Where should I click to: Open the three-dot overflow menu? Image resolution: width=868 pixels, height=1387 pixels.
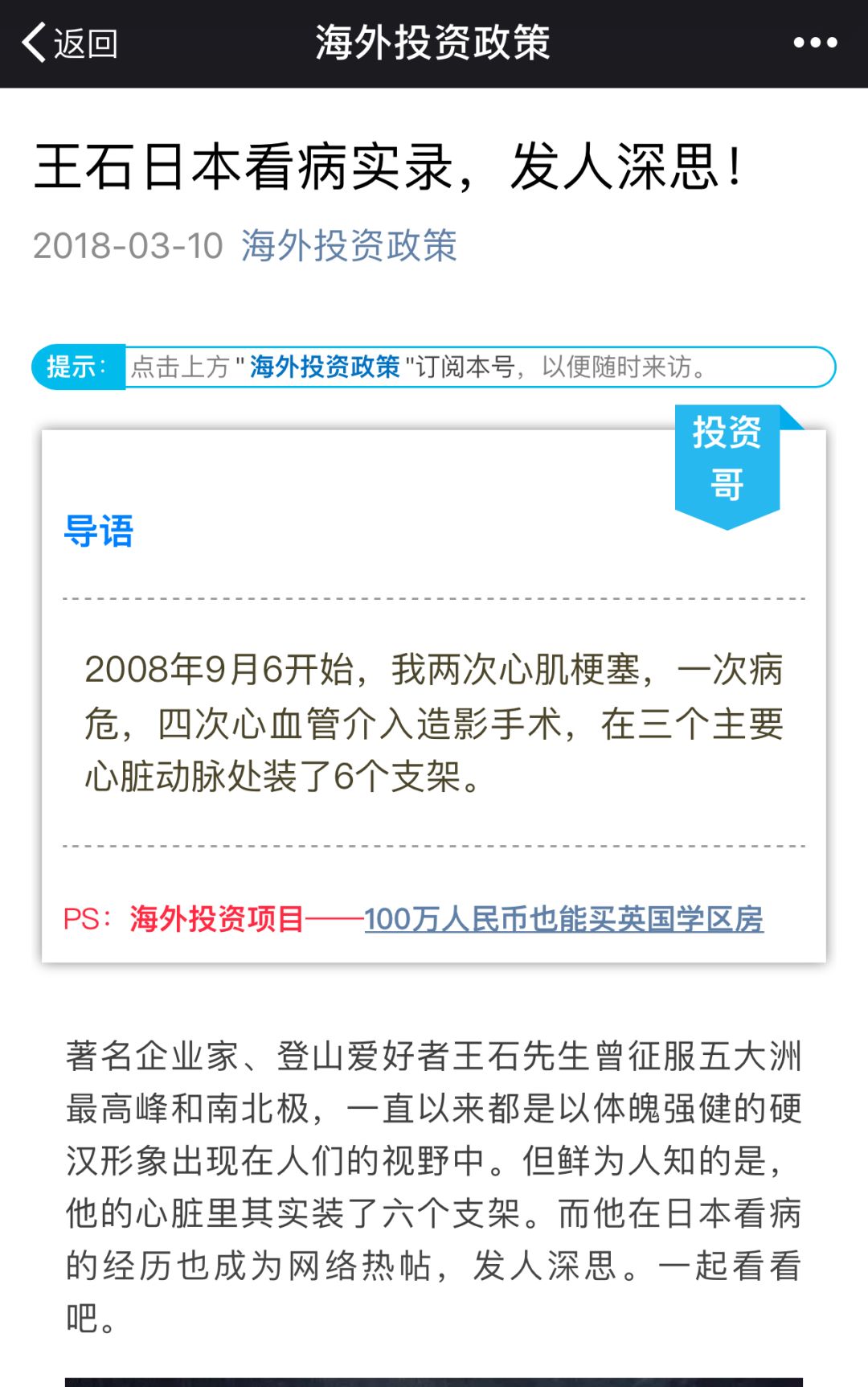(815, 43)
